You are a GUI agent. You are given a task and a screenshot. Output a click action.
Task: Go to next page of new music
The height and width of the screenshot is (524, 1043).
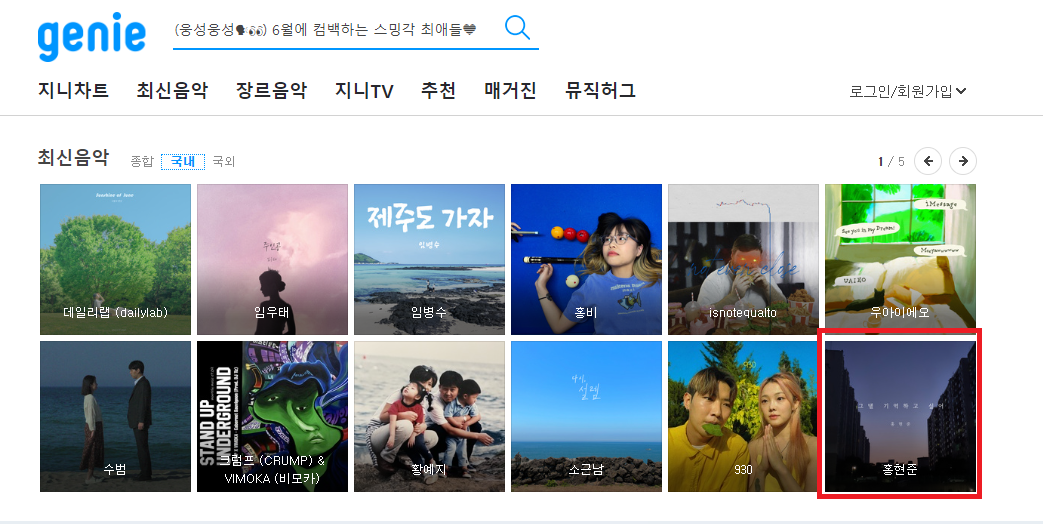963,161
